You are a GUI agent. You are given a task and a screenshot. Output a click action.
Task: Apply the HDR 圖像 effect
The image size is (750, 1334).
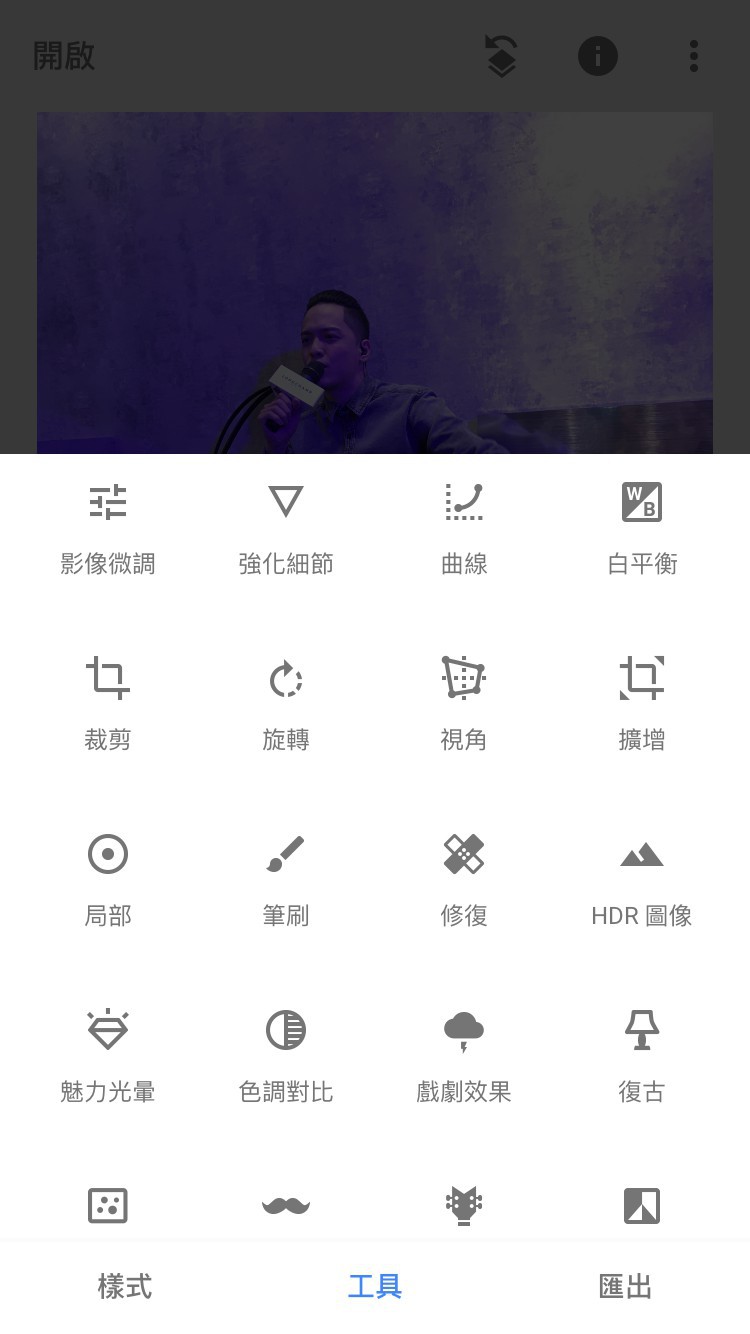(642, 878)
